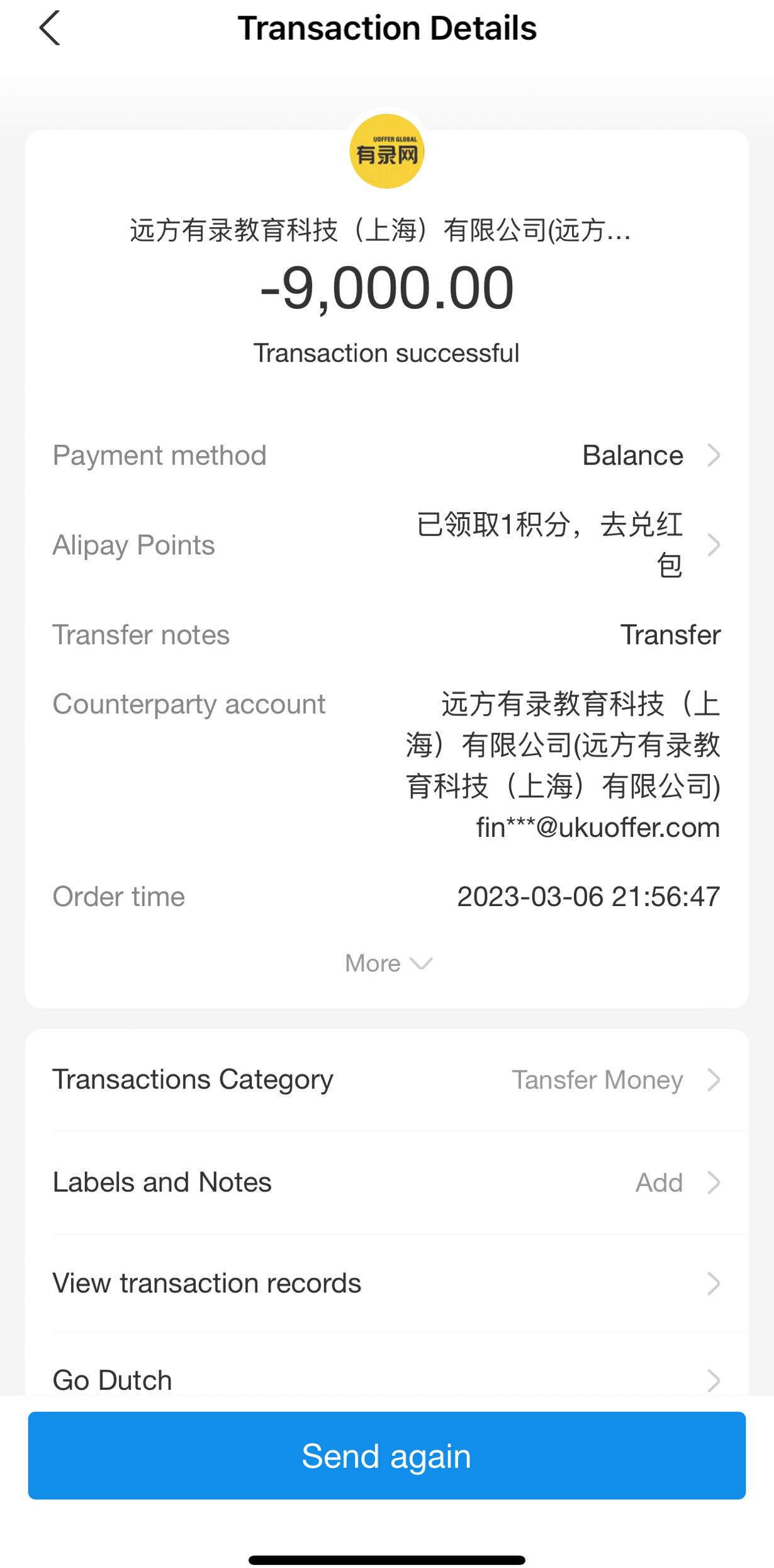Go back from Transaction Details

(x=50, y=28)
